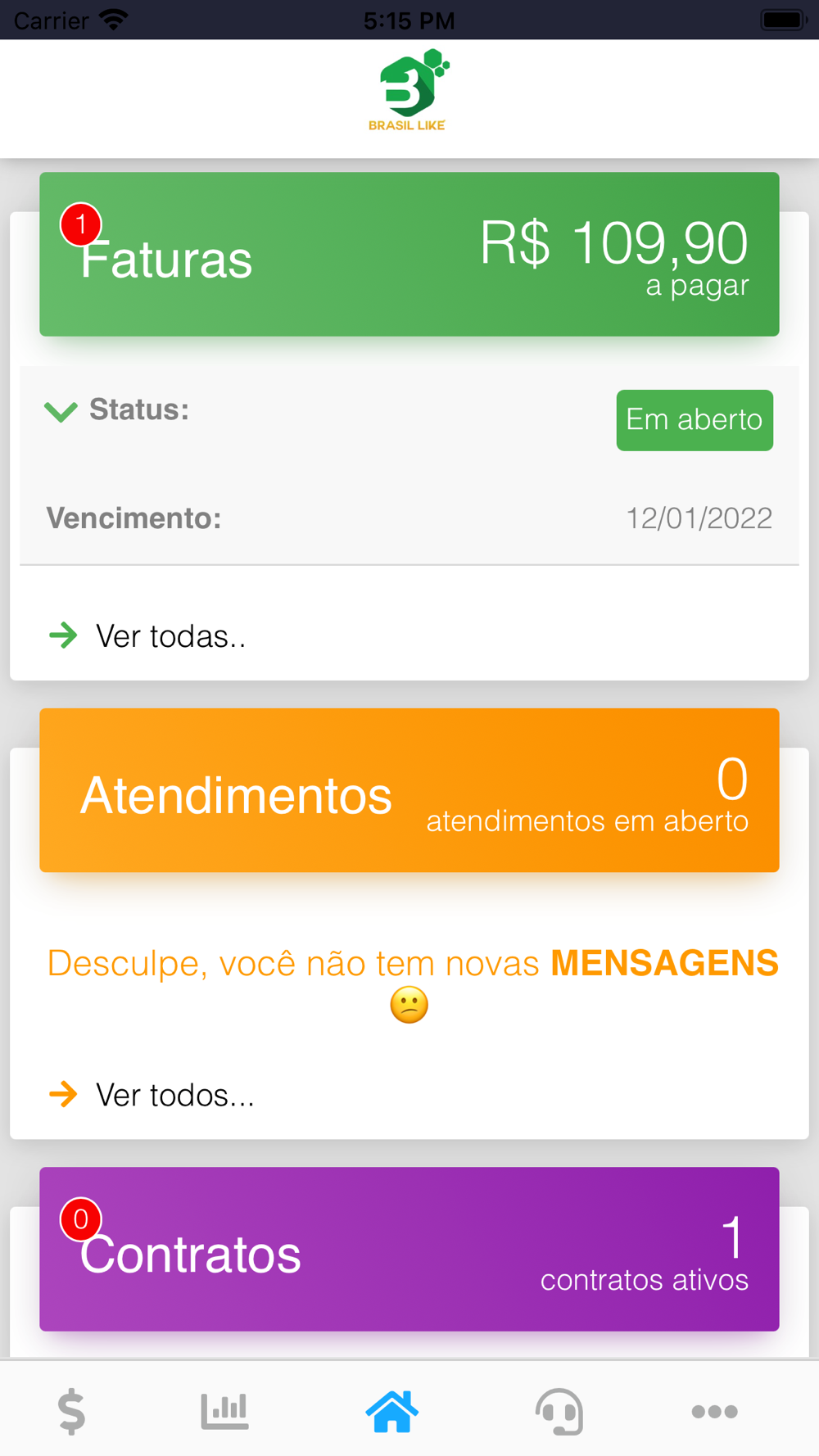Go to the home tab
819x1456 pixels.
(392, 1411)
